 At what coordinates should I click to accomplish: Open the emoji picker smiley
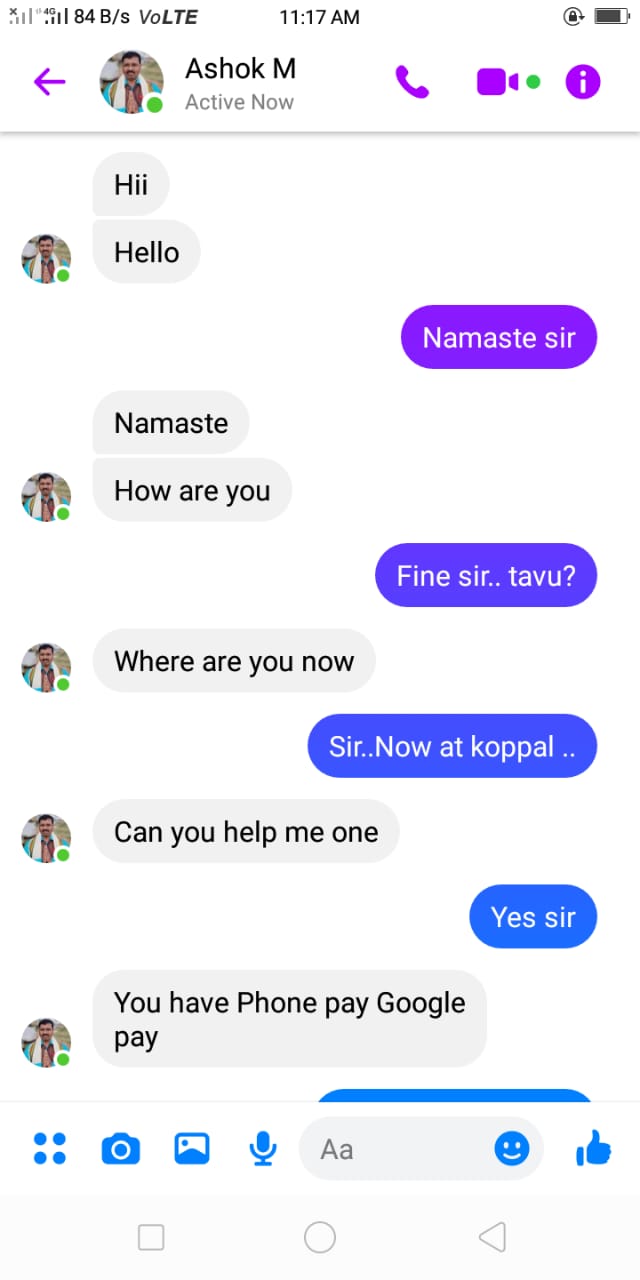pos(512,1149)
